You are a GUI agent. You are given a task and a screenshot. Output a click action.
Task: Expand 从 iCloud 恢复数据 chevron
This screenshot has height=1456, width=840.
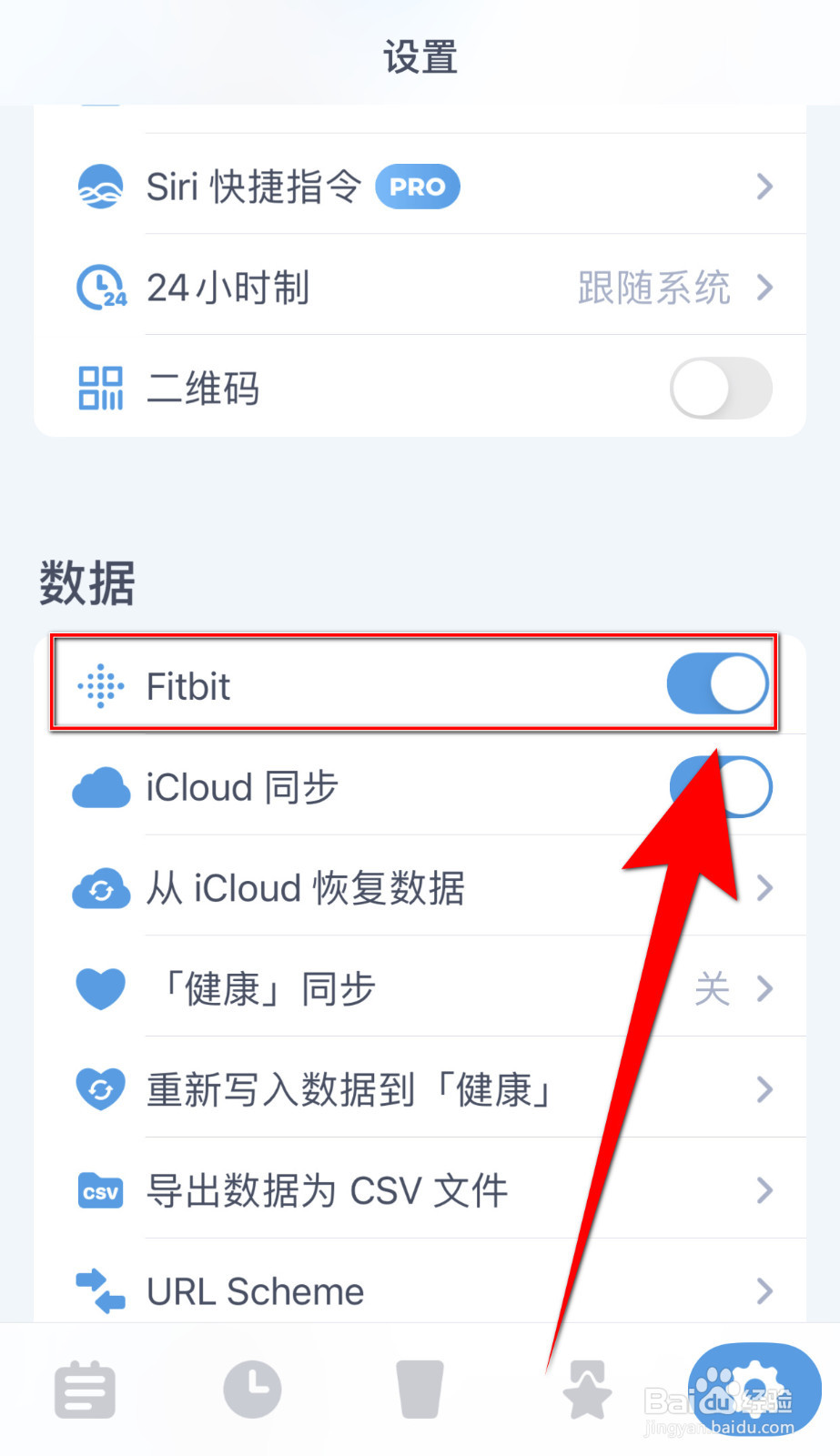[765, 888]
